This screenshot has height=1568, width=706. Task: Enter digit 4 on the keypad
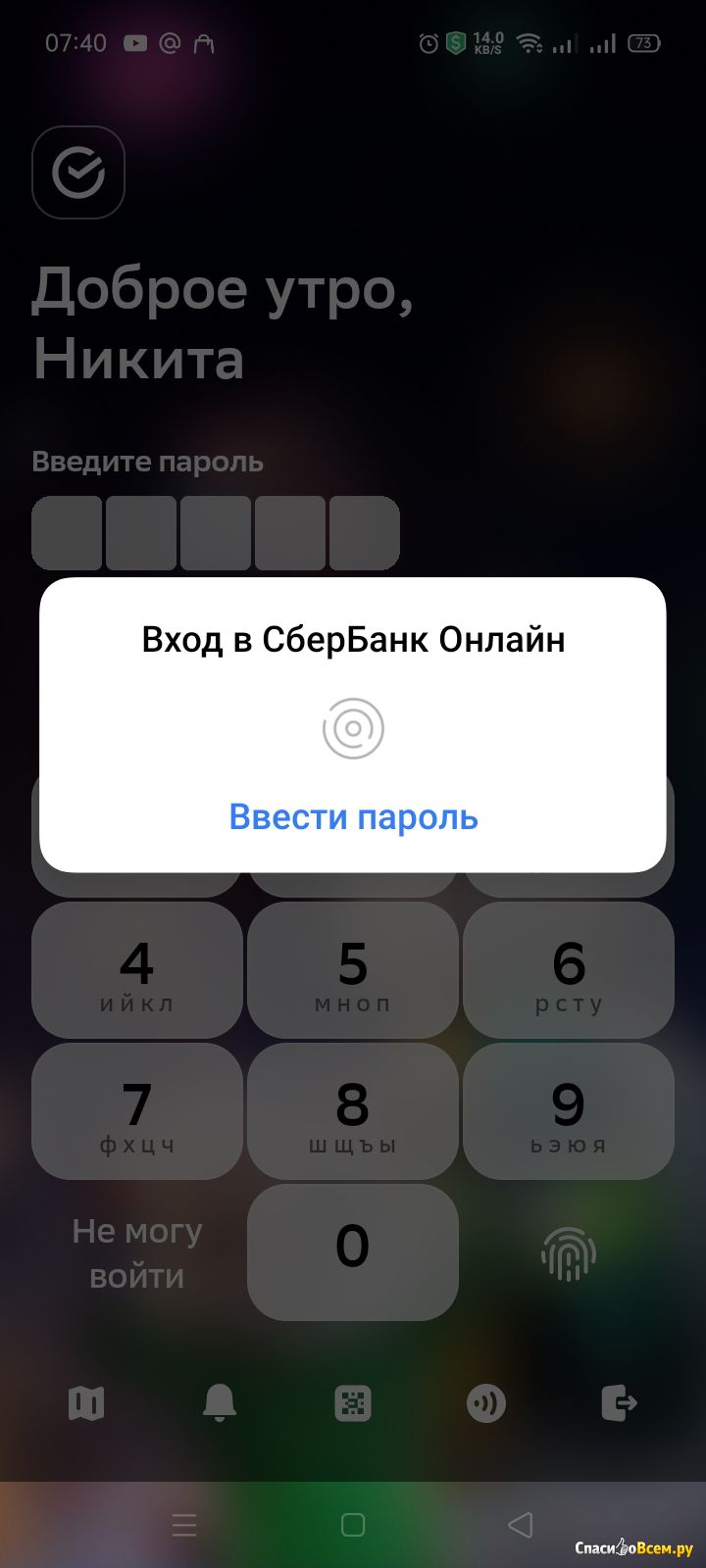(x=137, y=970)
